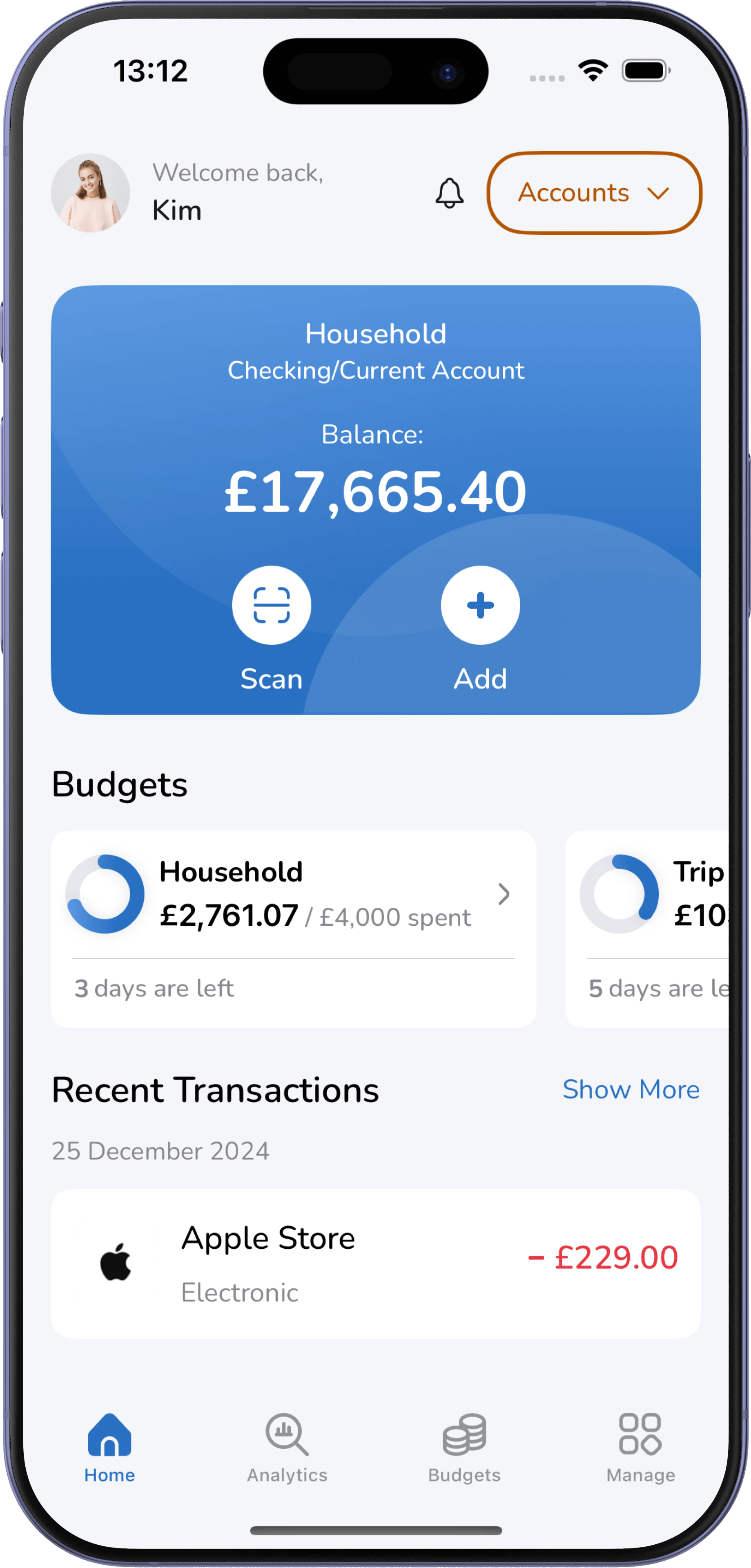Go to the Home tab
The width and height of the screenshot is (751, 1568).
(x=109, y=1448)
